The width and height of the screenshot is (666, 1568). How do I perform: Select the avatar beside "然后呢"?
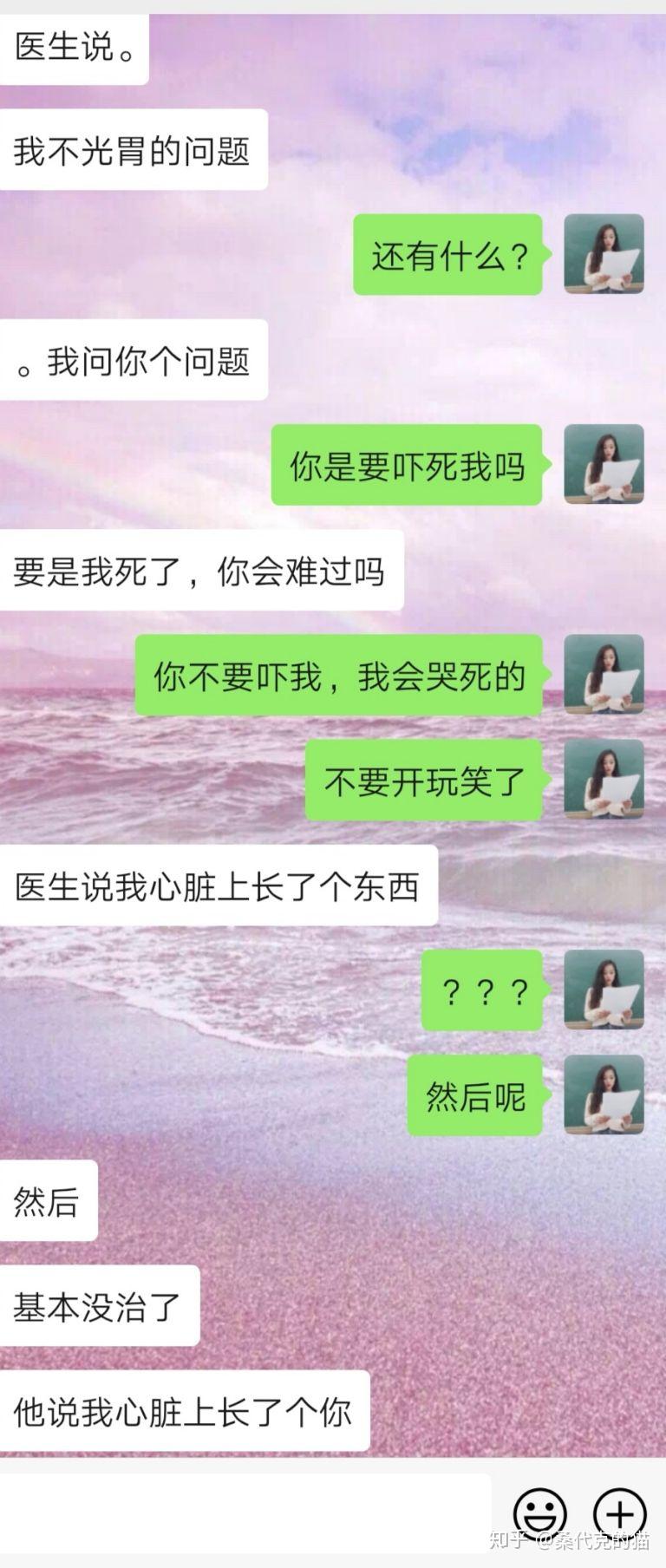coord(604,1094)
